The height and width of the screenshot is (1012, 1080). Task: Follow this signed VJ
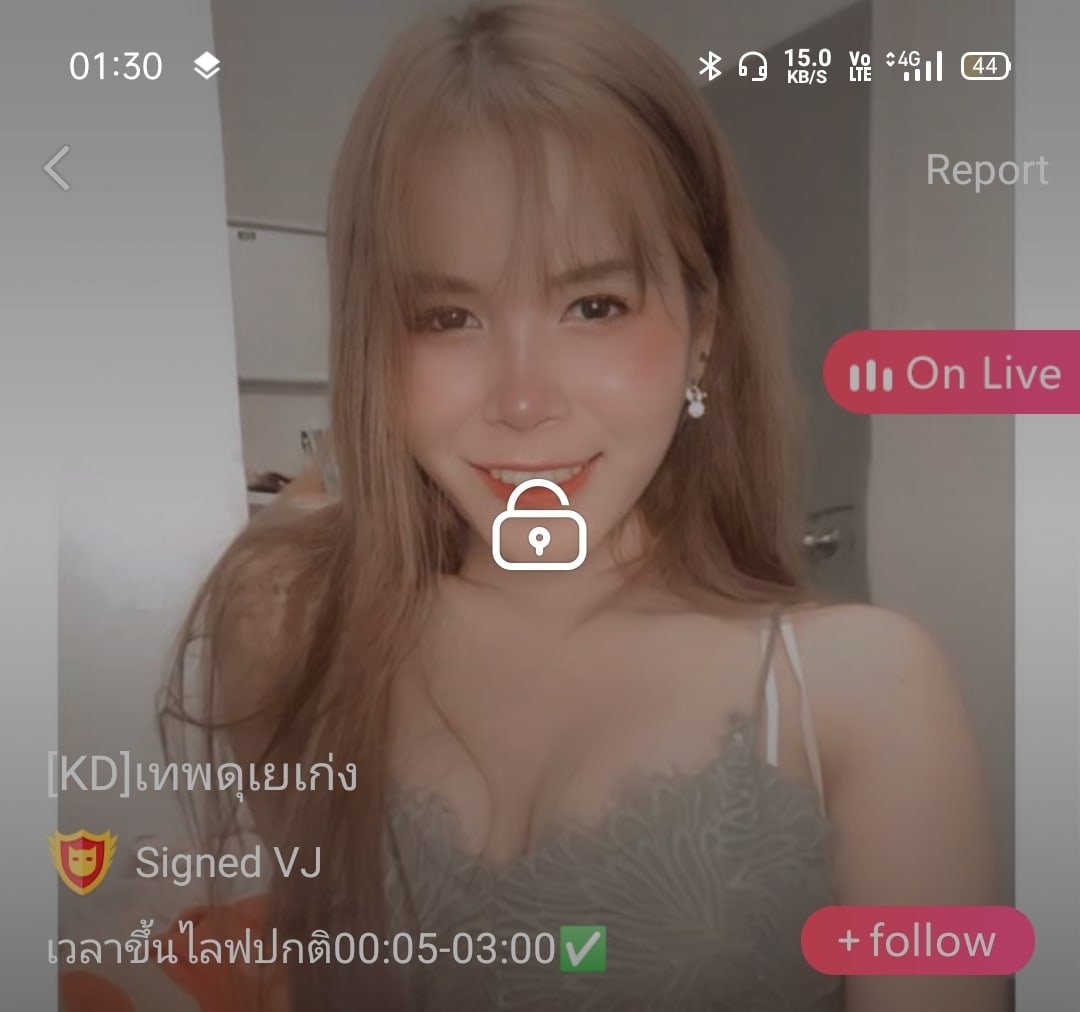pos(917,941)
